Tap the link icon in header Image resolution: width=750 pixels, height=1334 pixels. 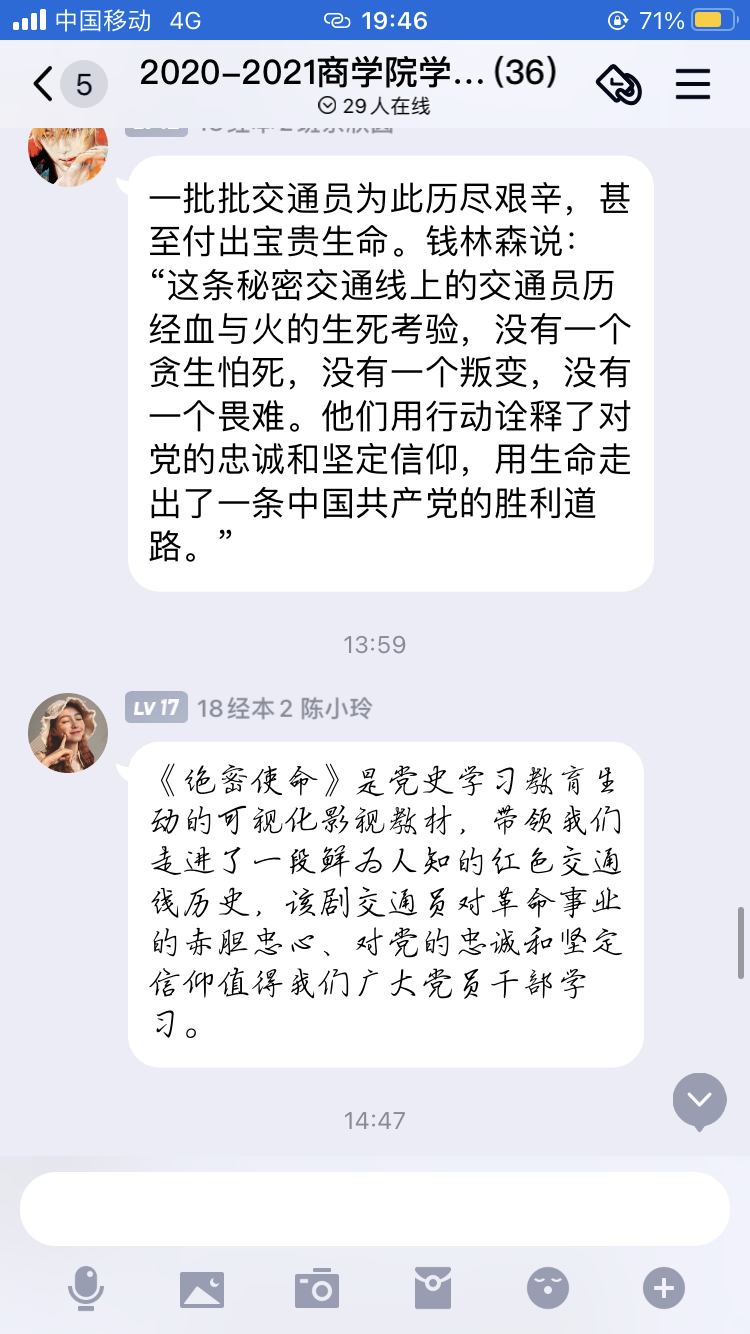coord(618,84)
